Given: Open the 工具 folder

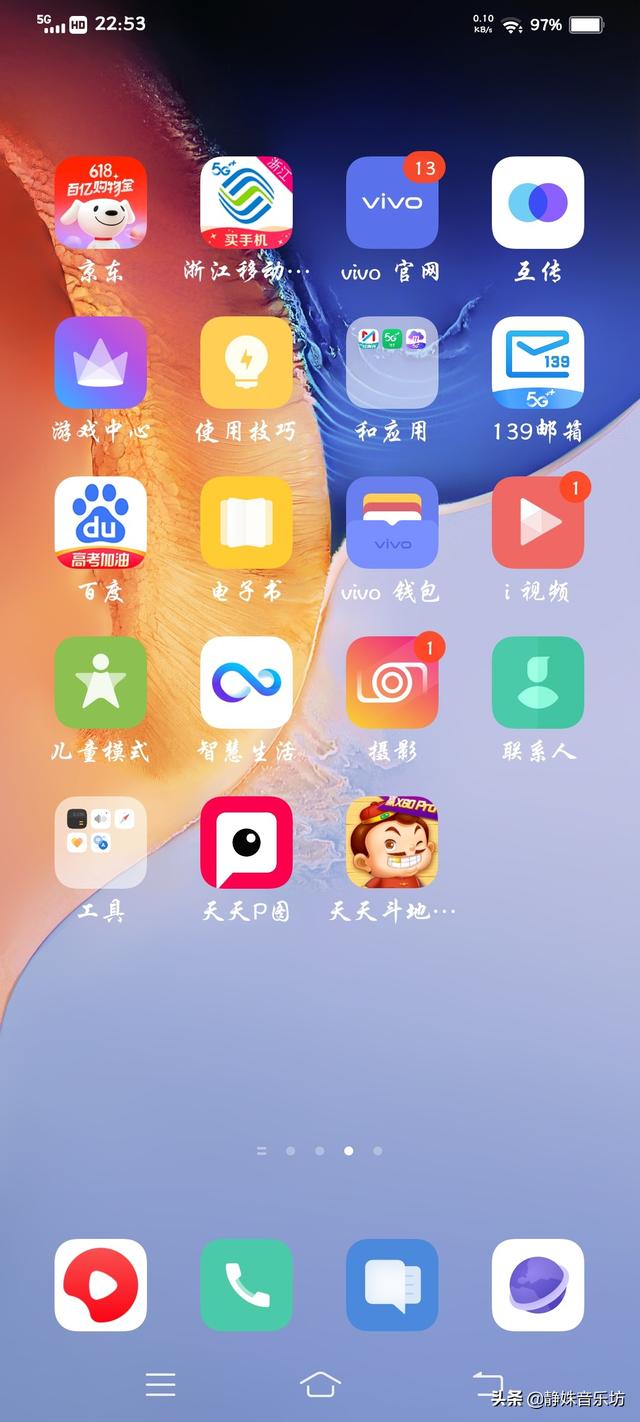Looking at the screenshot, I should (100, 843).
